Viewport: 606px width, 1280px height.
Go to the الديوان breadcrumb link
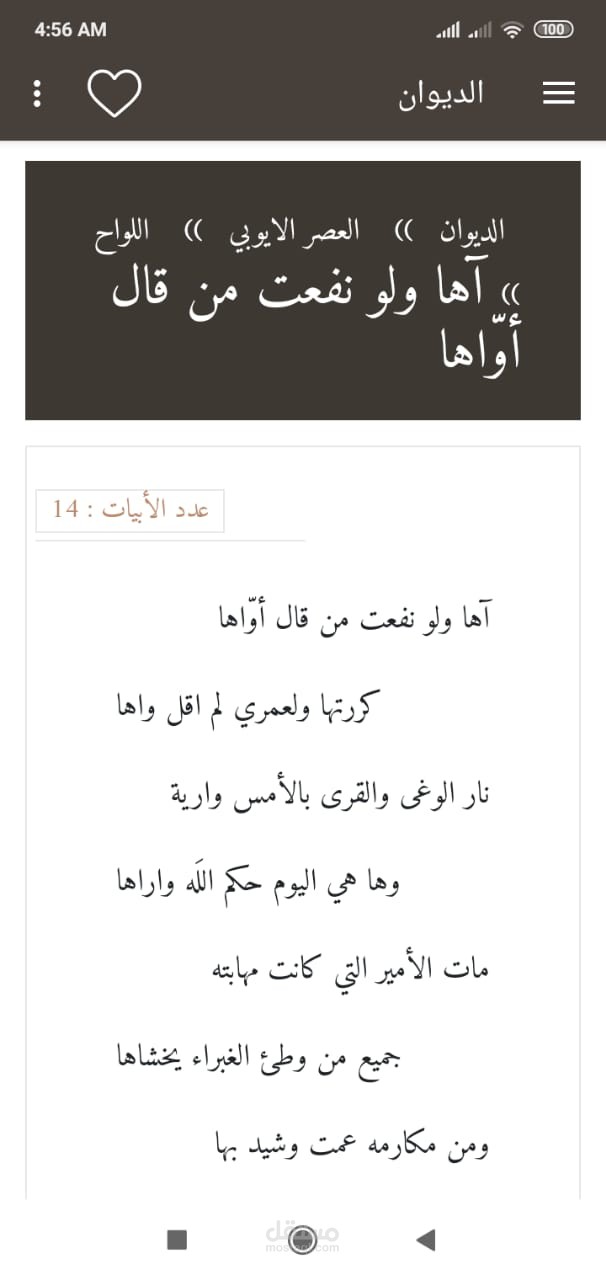coord(473,233)
